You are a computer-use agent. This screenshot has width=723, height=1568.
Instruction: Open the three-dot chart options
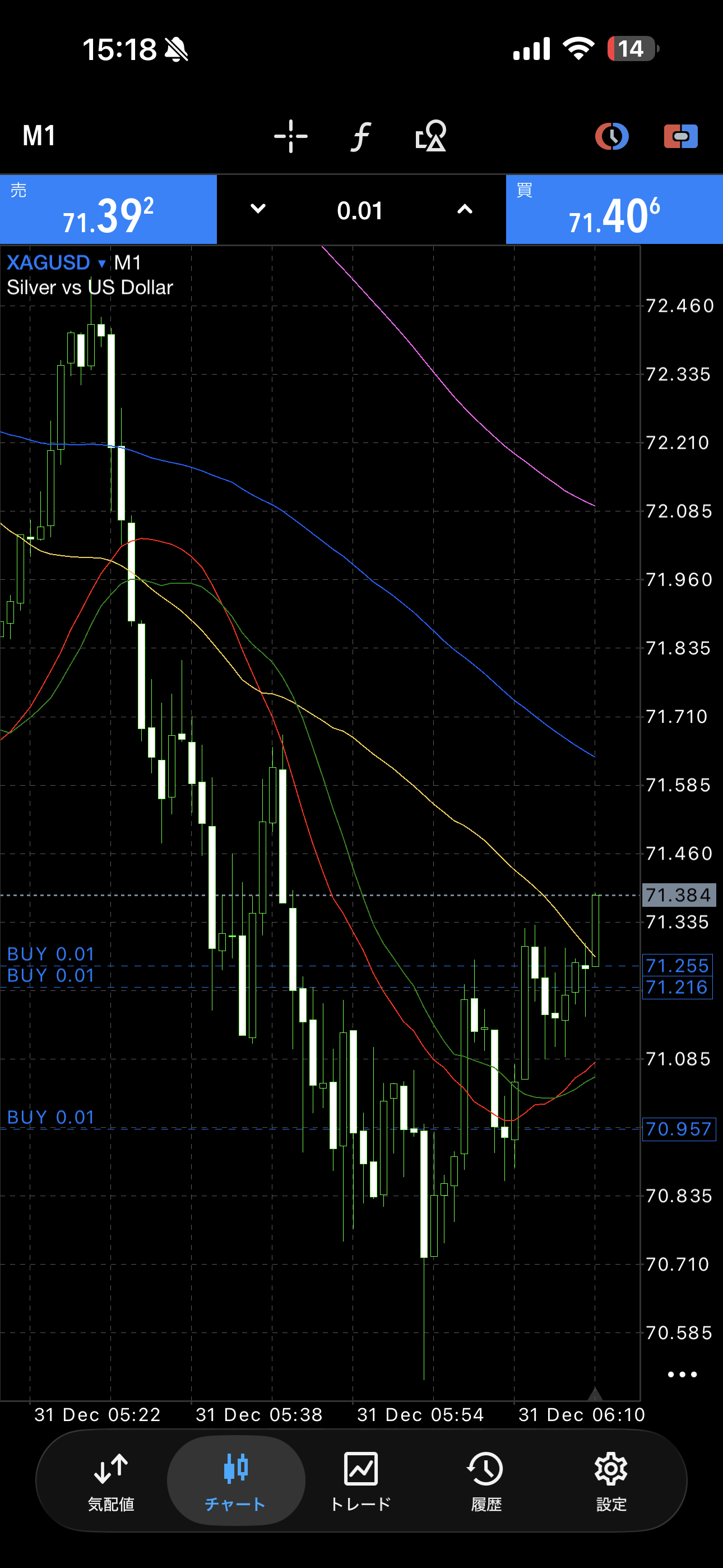point(682,1374)
